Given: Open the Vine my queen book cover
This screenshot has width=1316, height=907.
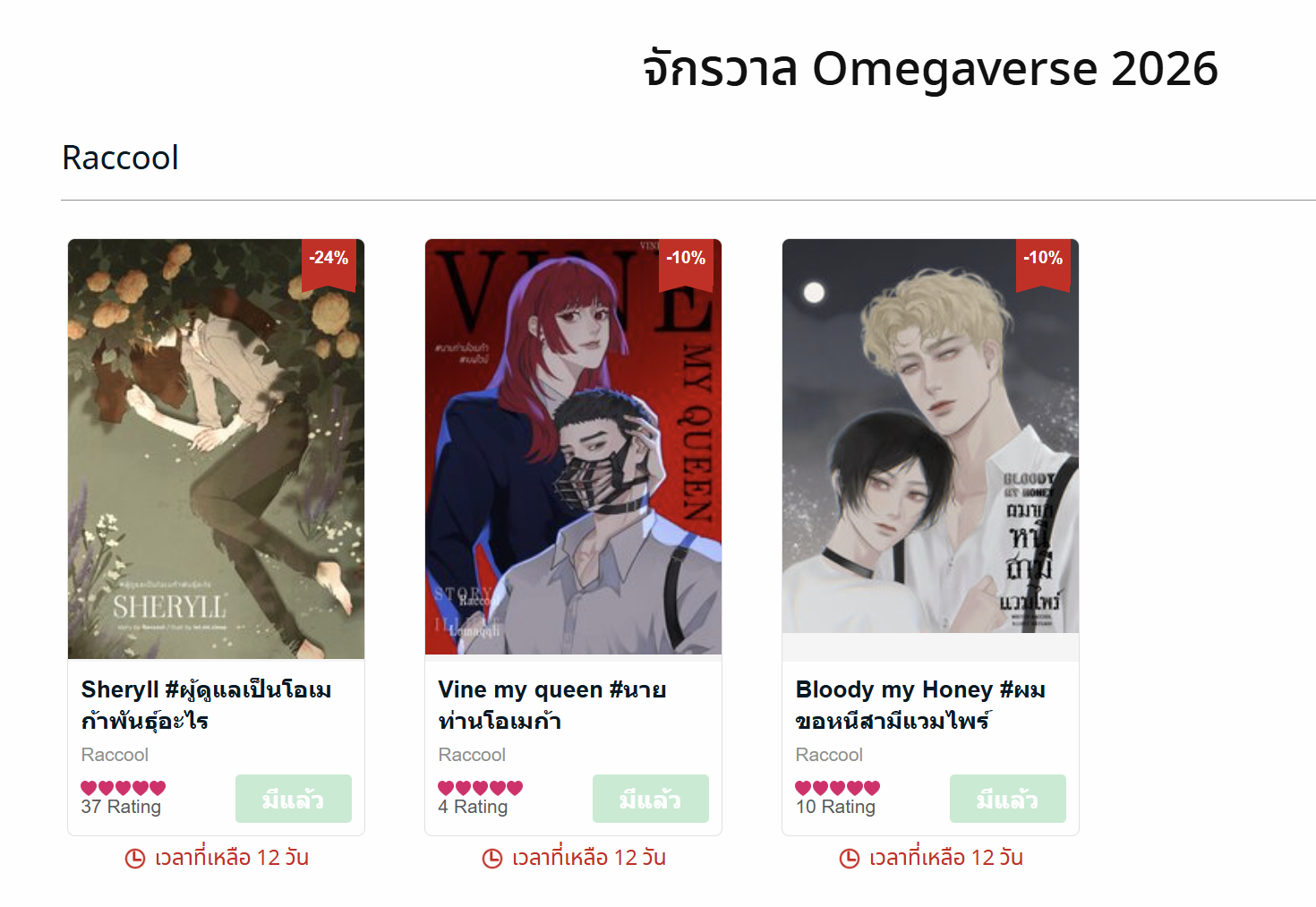Looking at the screenshot, I should 573,448.
